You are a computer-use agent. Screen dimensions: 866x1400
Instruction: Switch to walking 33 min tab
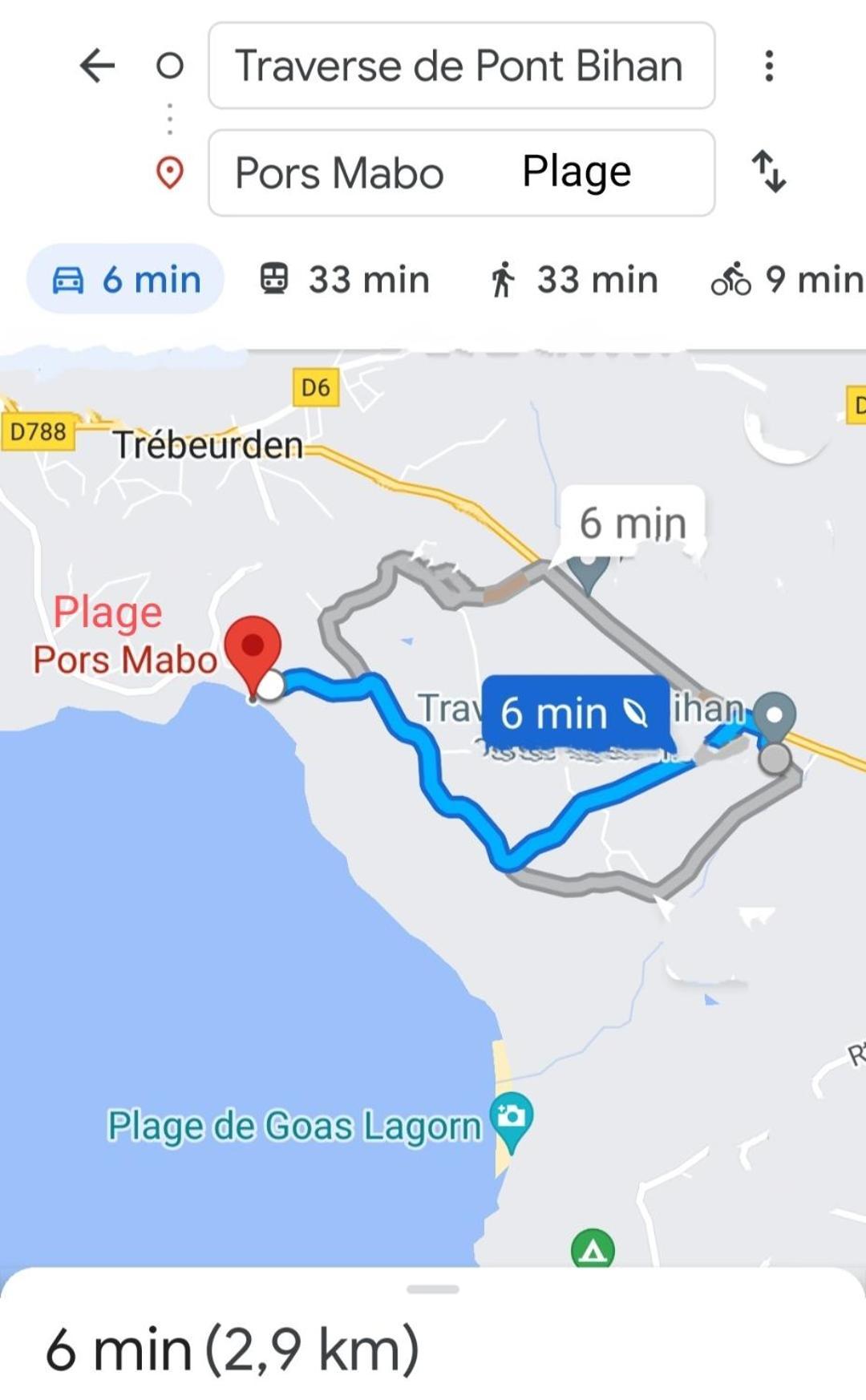click(x=574, y=280)
